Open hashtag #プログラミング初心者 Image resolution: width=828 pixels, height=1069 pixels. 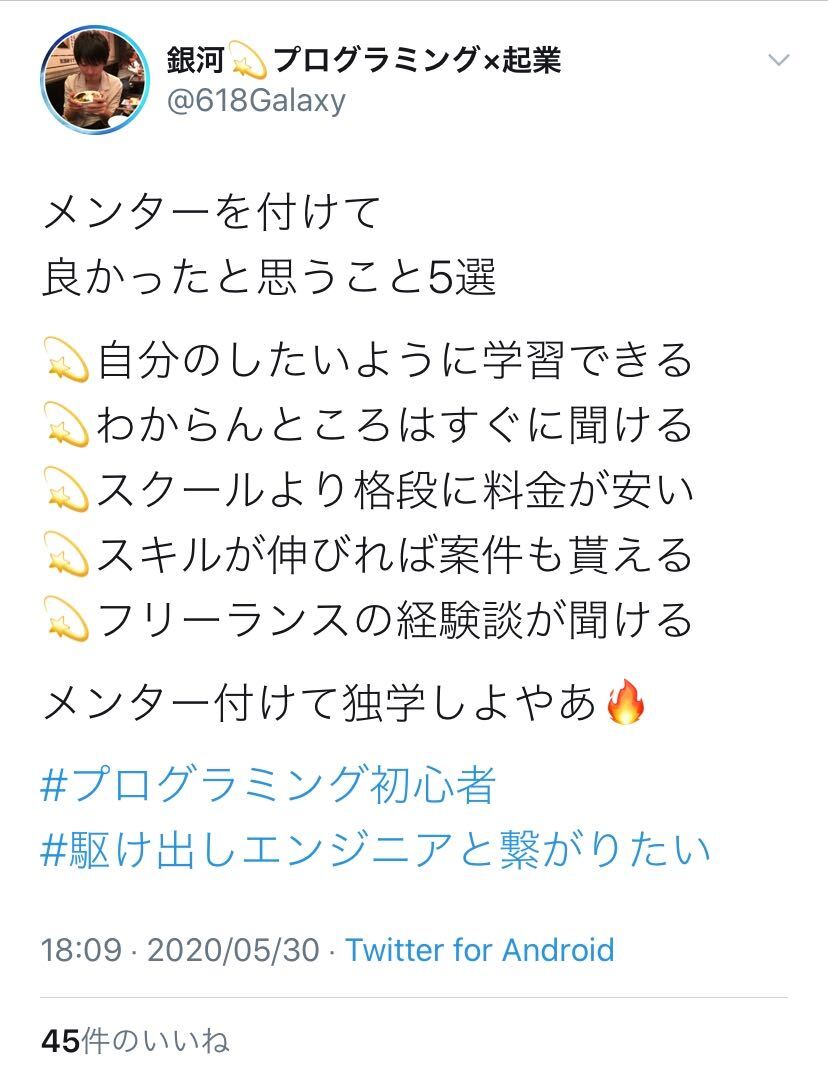tap(268, 785)
